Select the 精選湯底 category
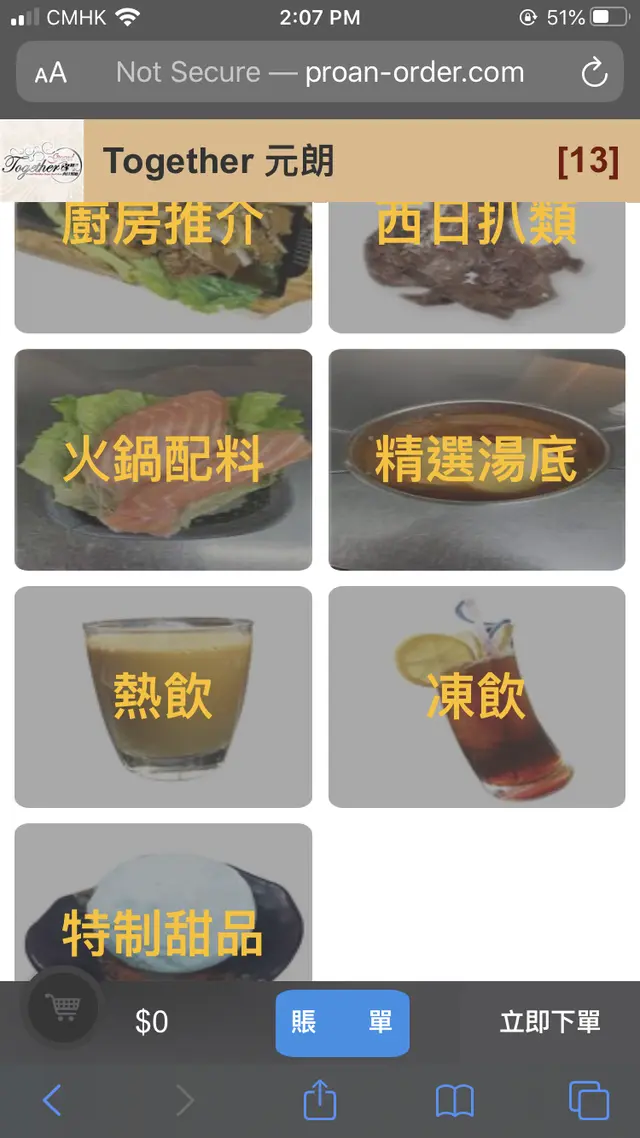The width and height of the screenshot is (640, 1138). pyautogui.click(x=477, y=459)
